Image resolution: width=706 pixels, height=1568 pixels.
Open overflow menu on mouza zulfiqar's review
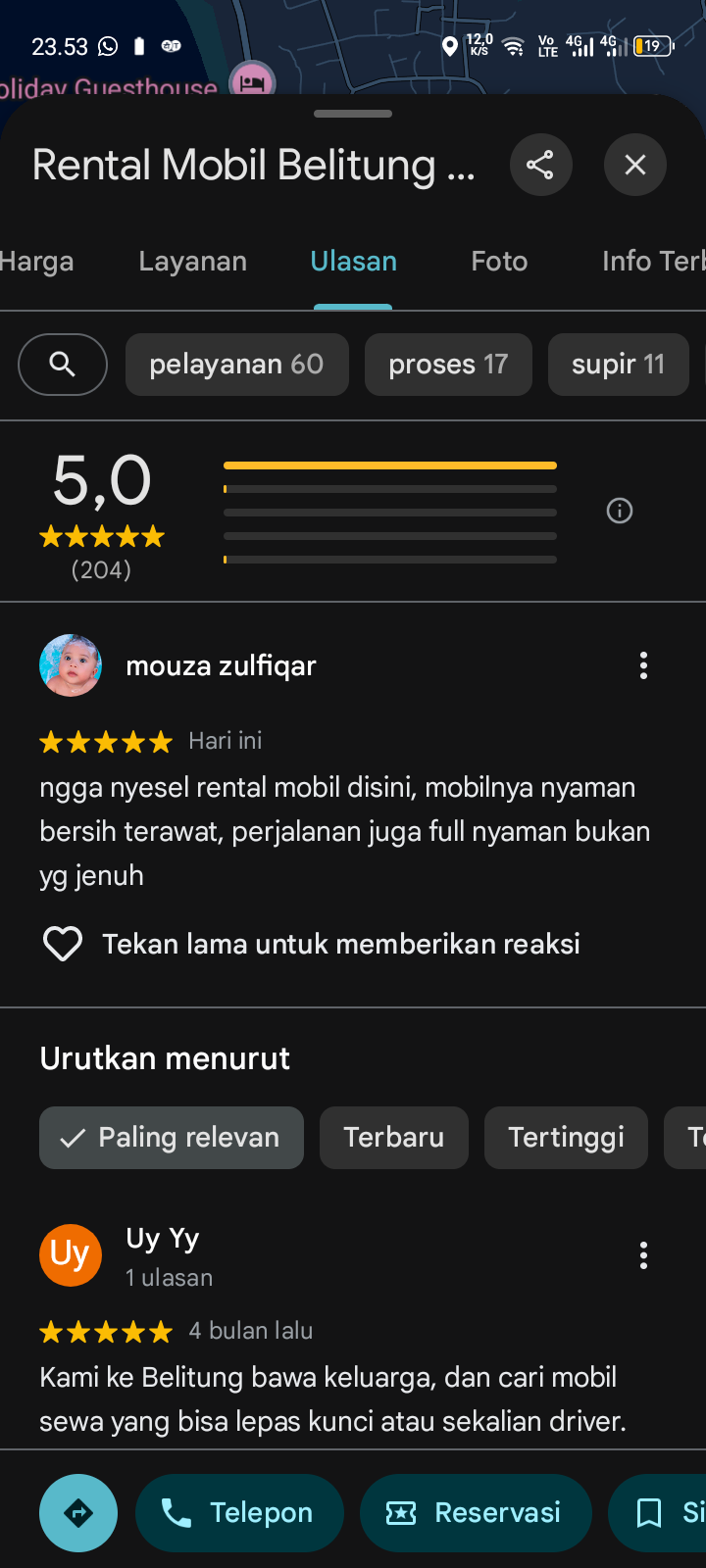pos(643,665)
